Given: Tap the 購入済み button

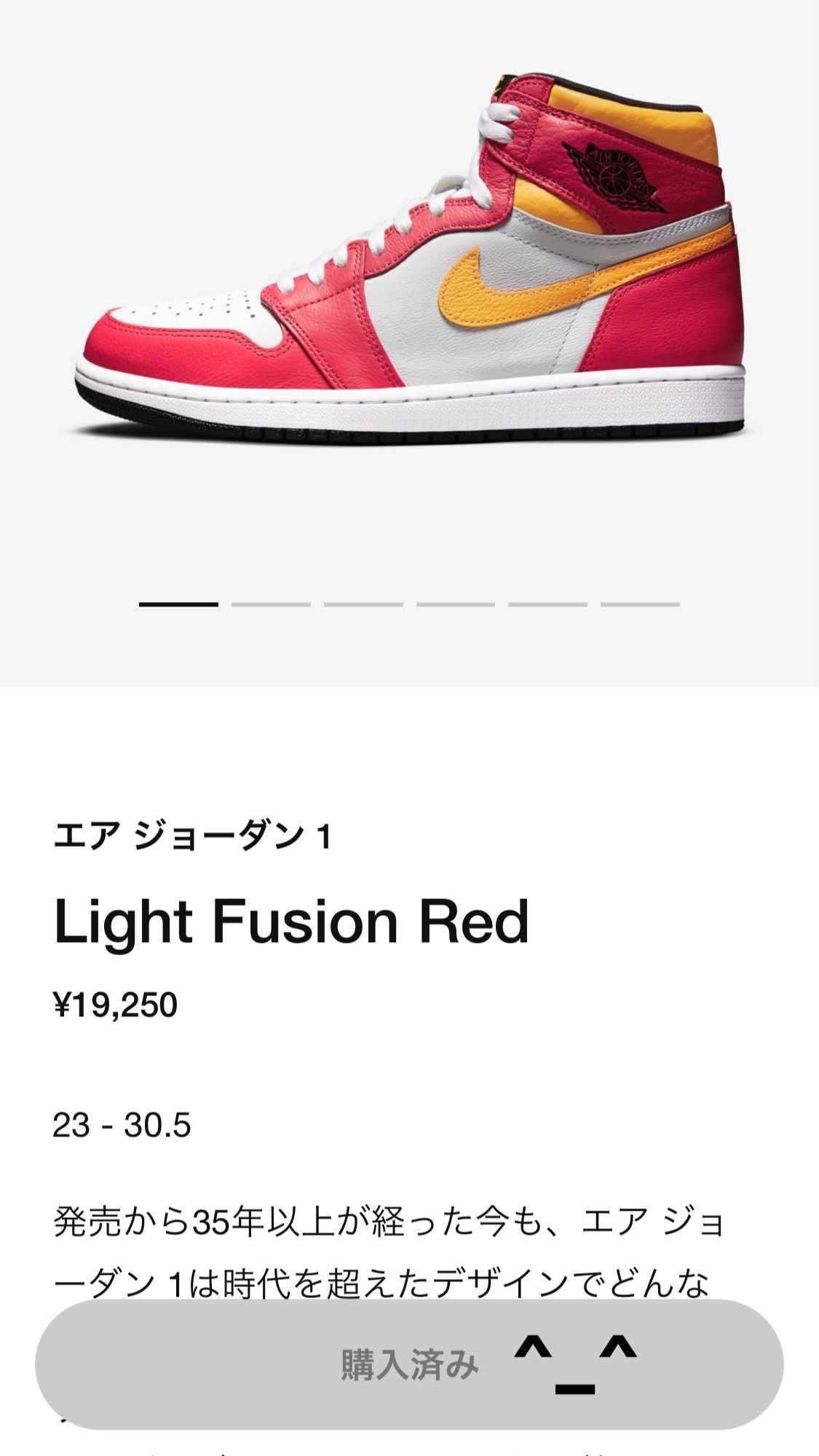Looking at the screenshot, I should 409,1364.
